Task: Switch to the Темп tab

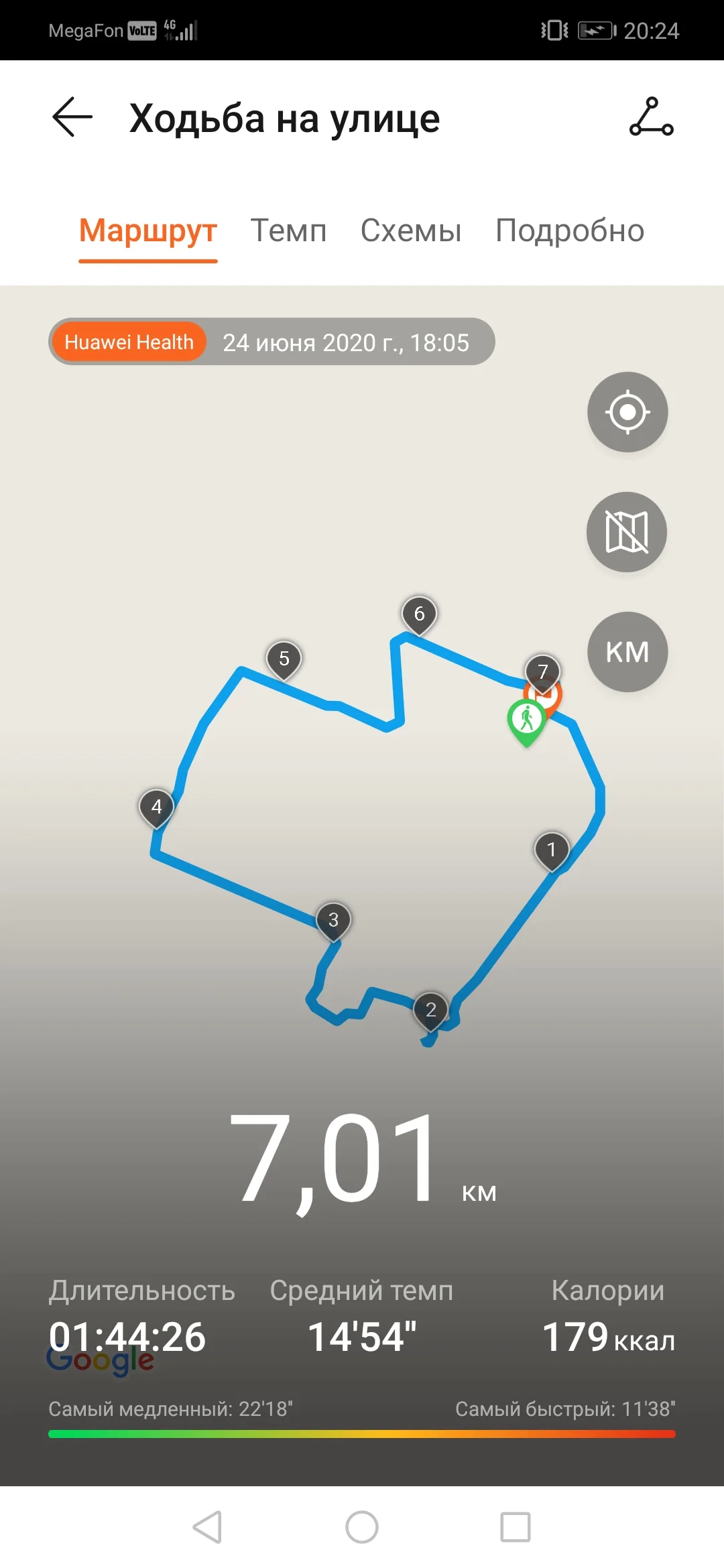Action: [x=288, y=231]
